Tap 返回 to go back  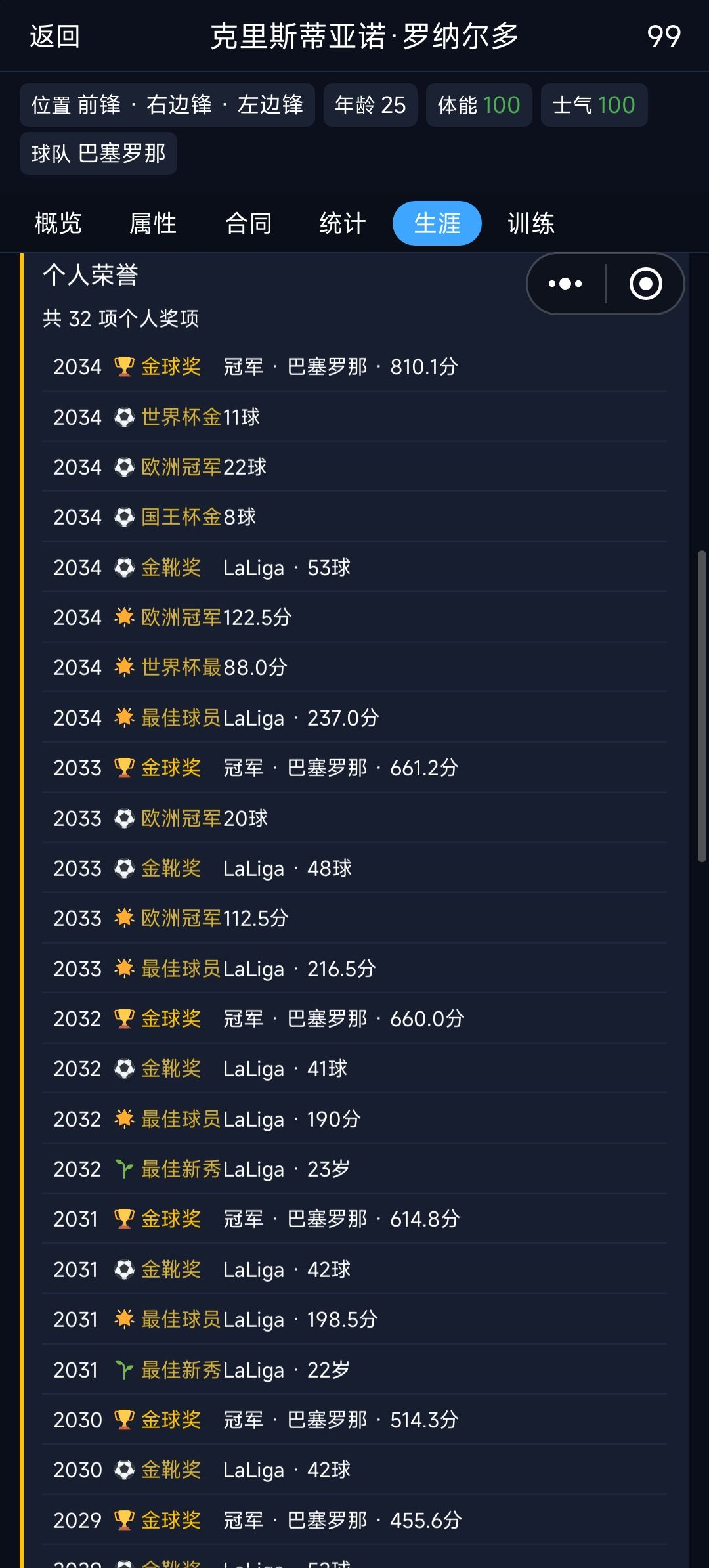point(55,36)
